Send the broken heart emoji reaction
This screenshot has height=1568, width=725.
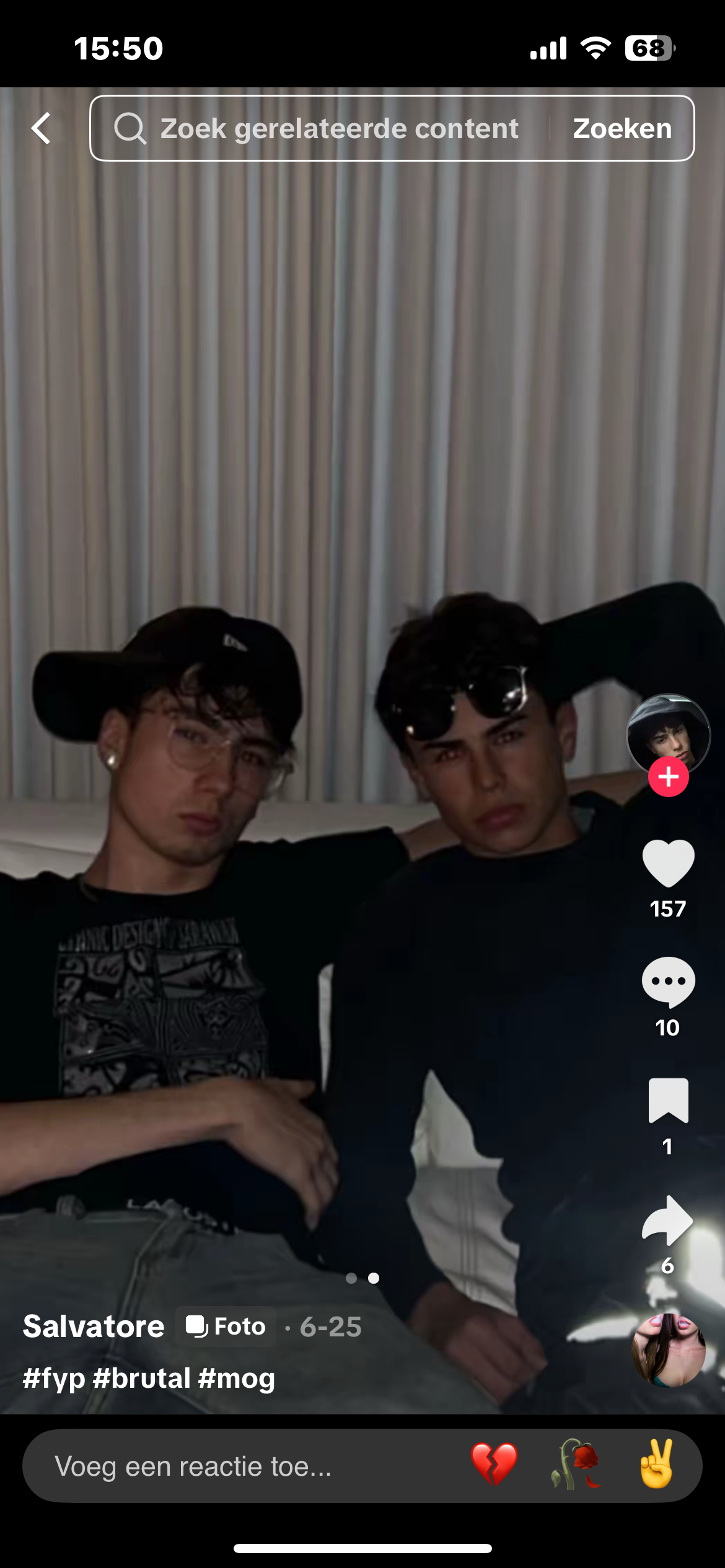point(494,1465)
